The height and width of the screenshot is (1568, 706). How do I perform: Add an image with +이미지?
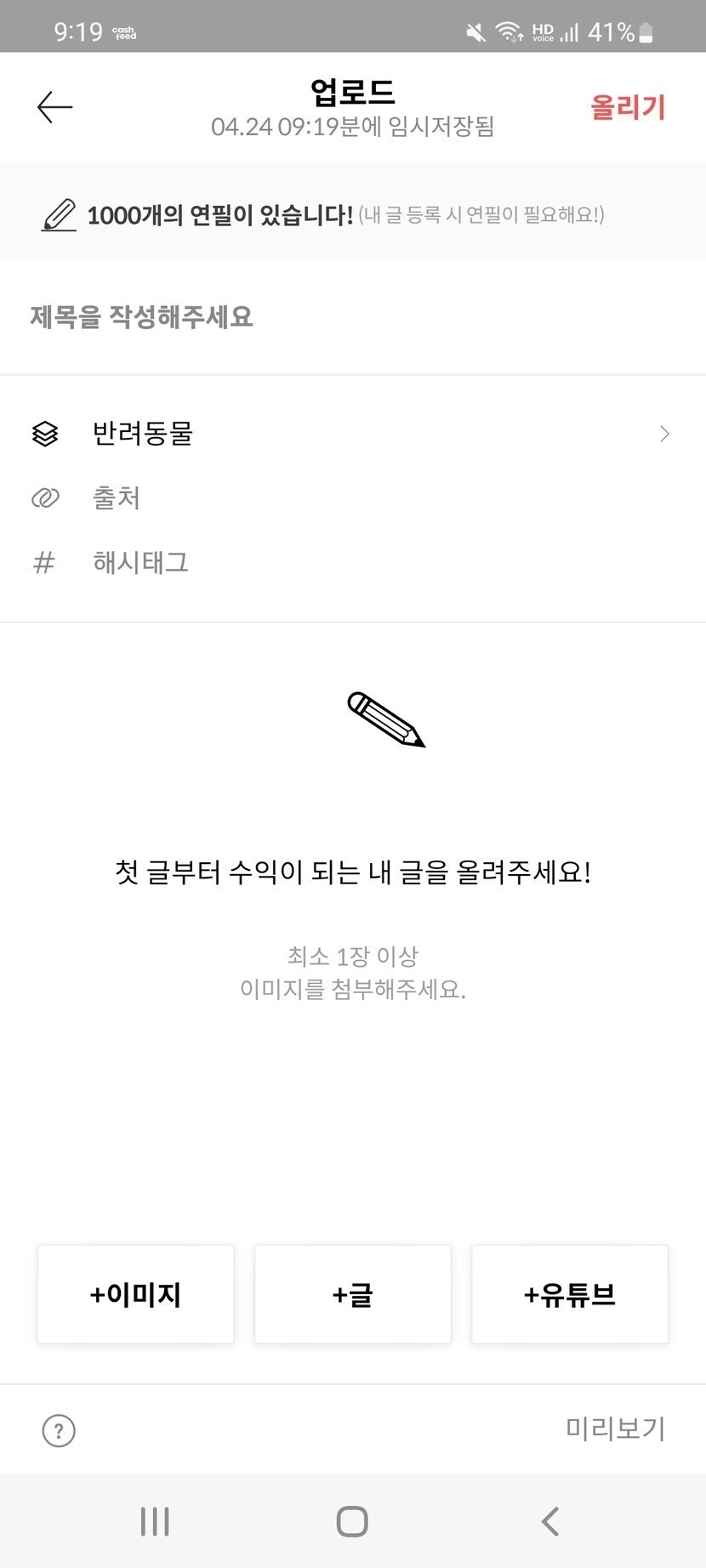[135, 1294]
